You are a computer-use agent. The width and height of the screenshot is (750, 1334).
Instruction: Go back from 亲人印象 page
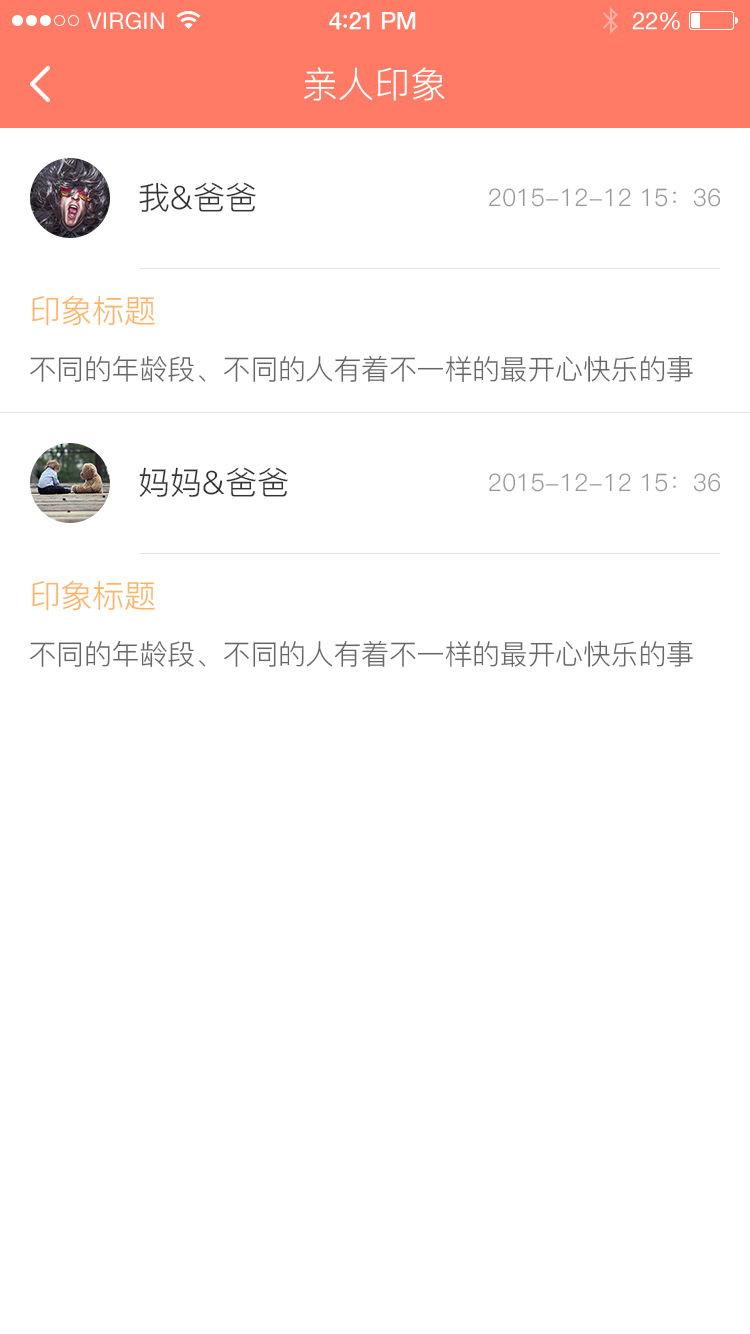(40, 84)
